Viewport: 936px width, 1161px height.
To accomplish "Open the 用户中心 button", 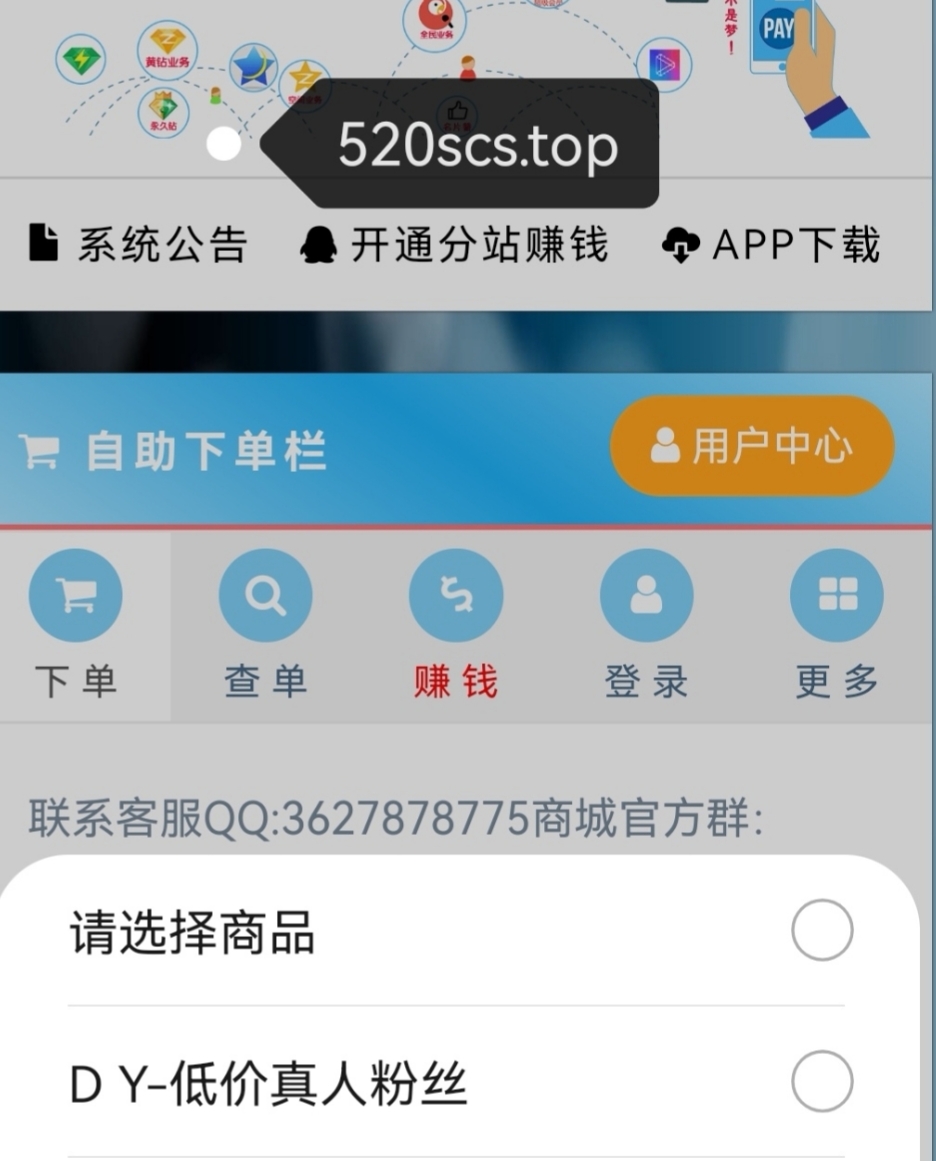I will tap(751, 447).
